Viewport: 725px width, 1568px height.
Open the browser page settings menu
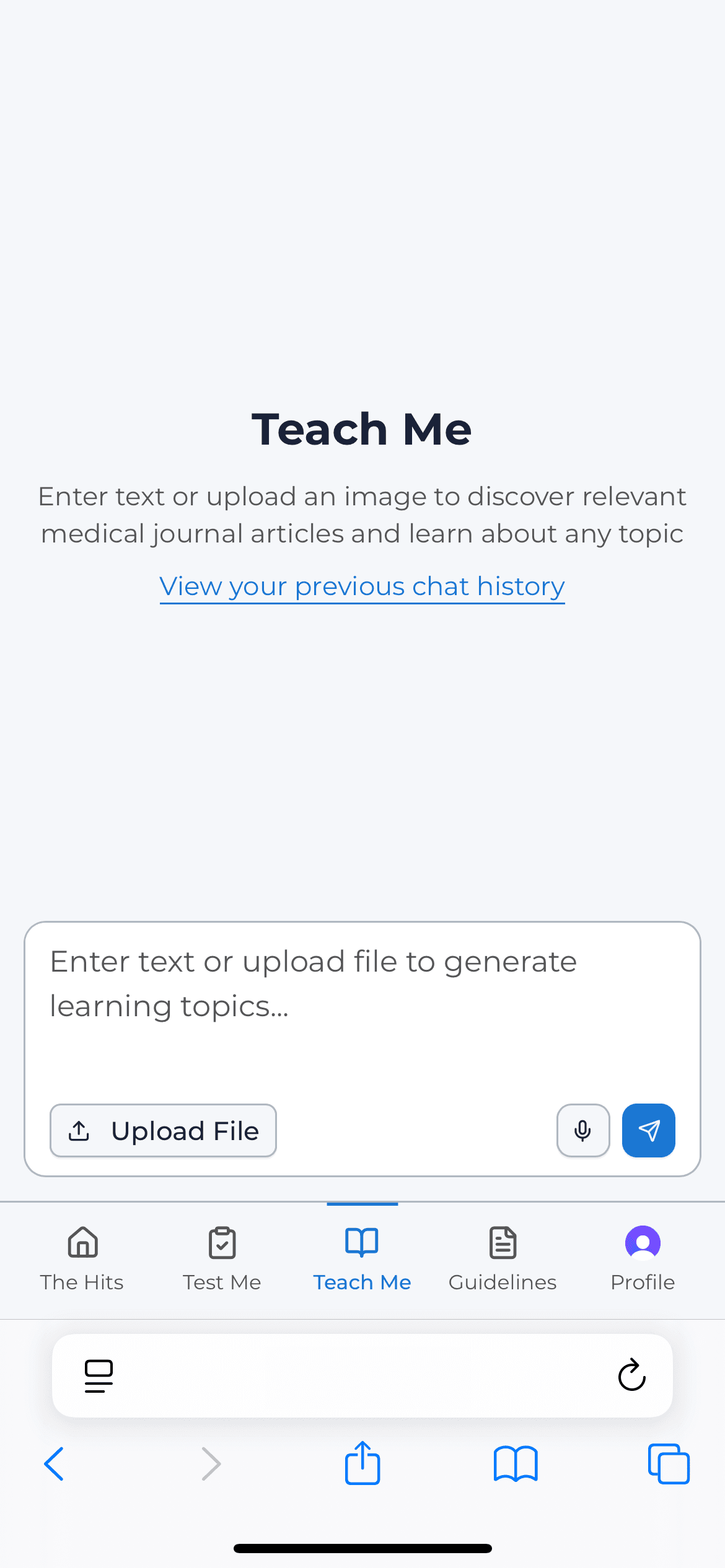click(99, 1375)
